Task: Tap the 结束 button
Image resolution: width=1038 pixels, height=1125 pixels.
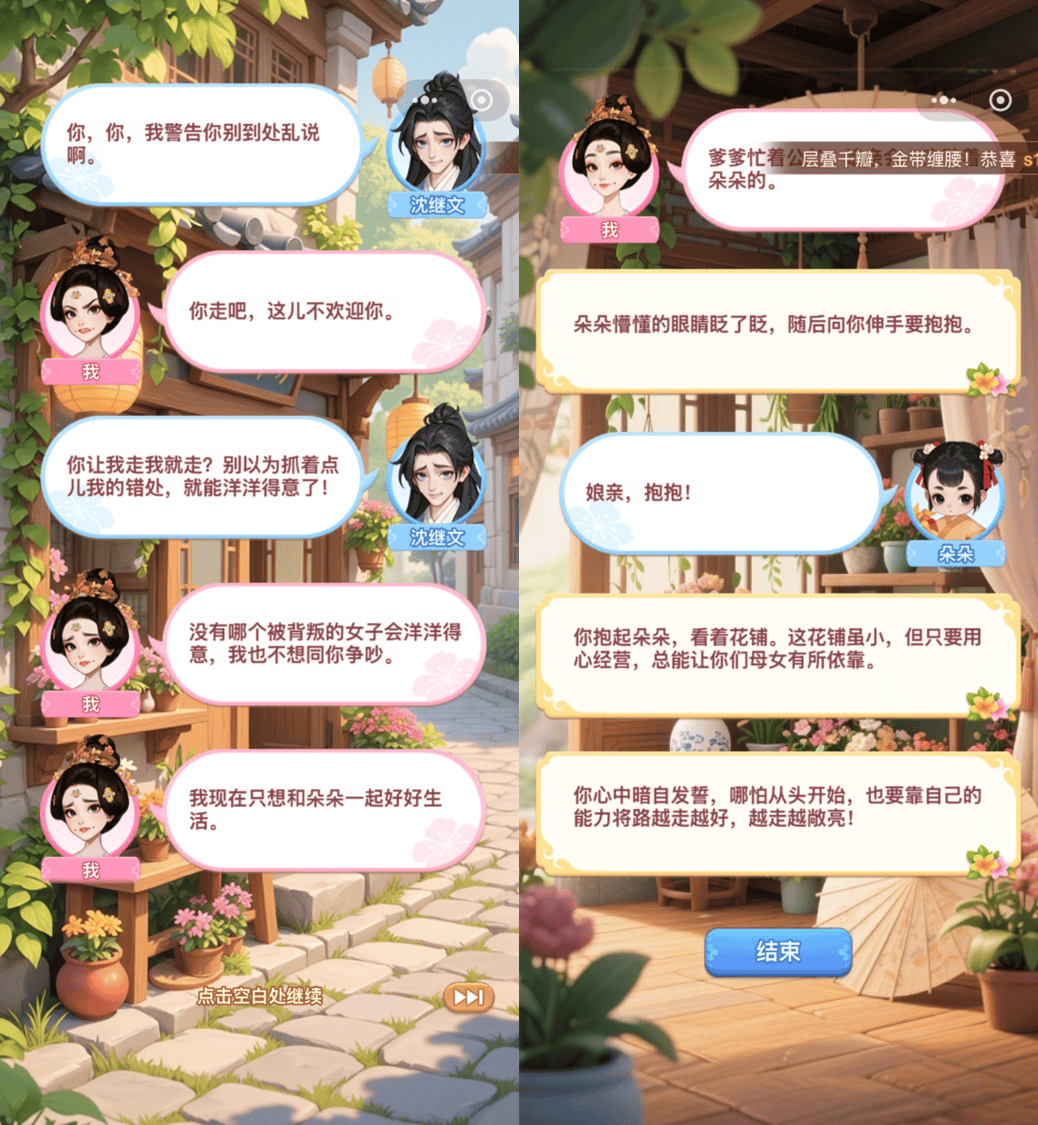Action: click(777, 952)
